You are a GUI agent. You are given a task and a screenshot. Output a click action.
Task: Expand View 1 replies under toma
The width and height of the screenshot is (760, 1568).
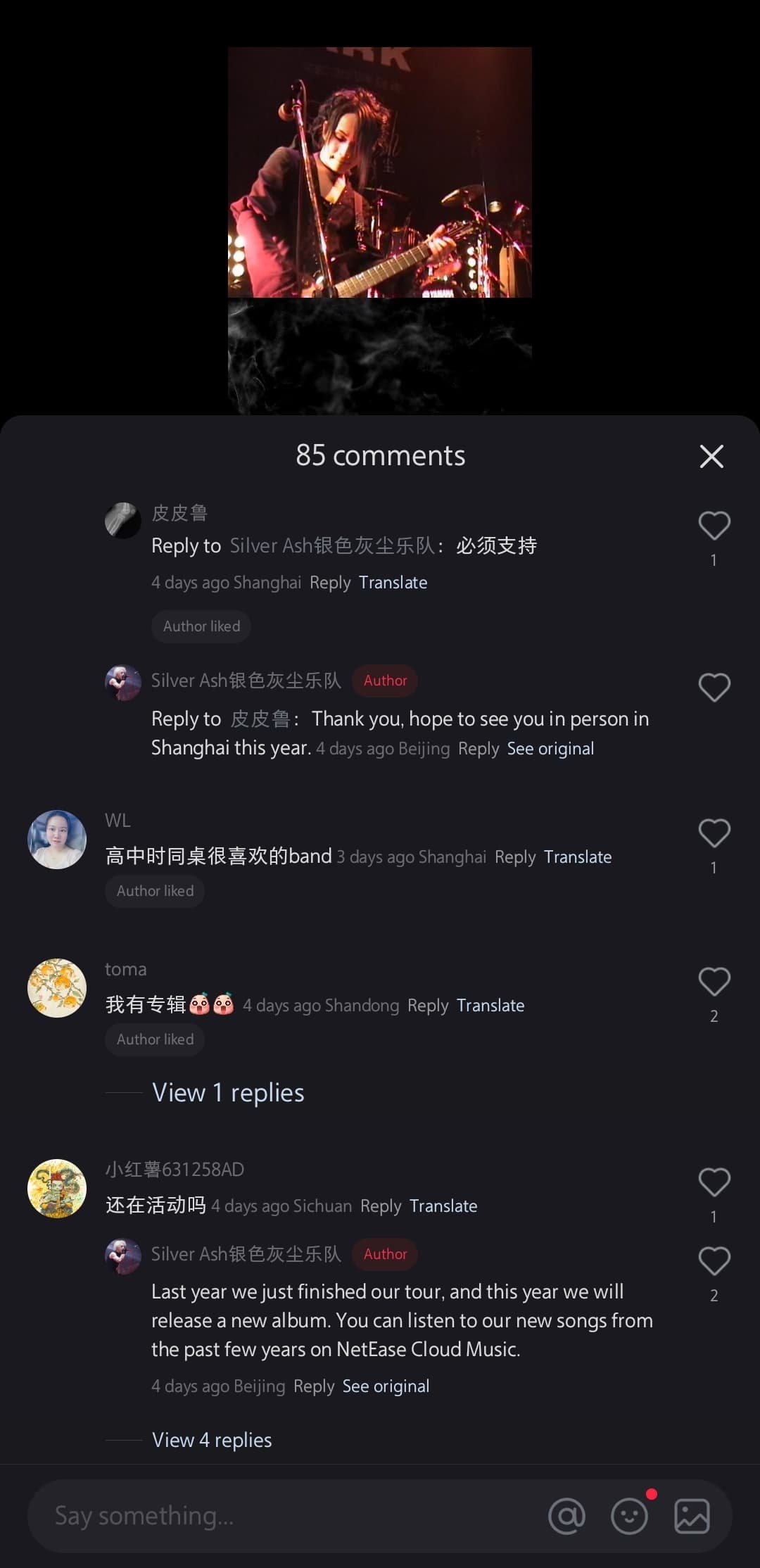(x=228, y=1092)
